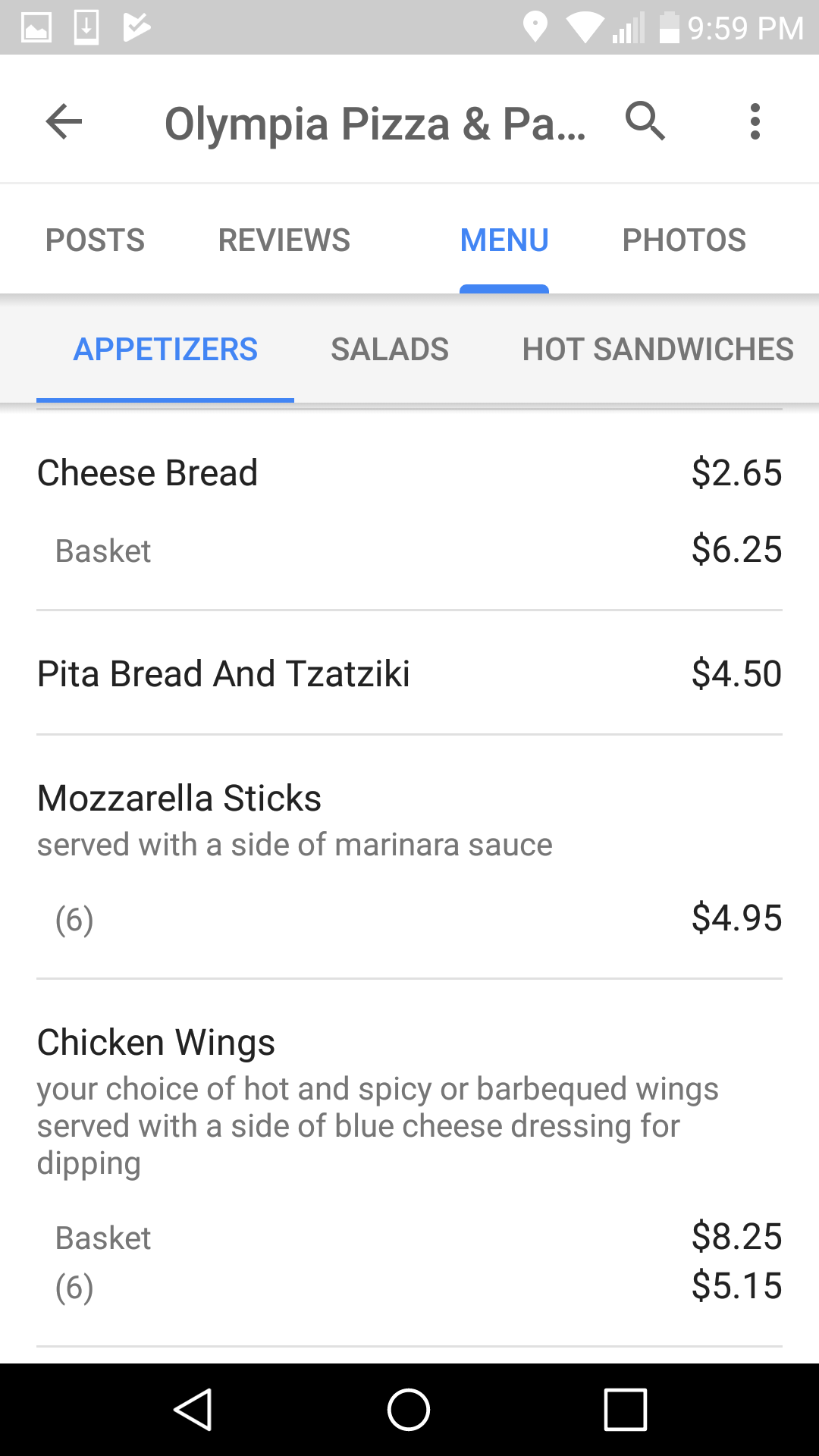
Task: Select the Appetizers menu section
Action: coord(165,350)
